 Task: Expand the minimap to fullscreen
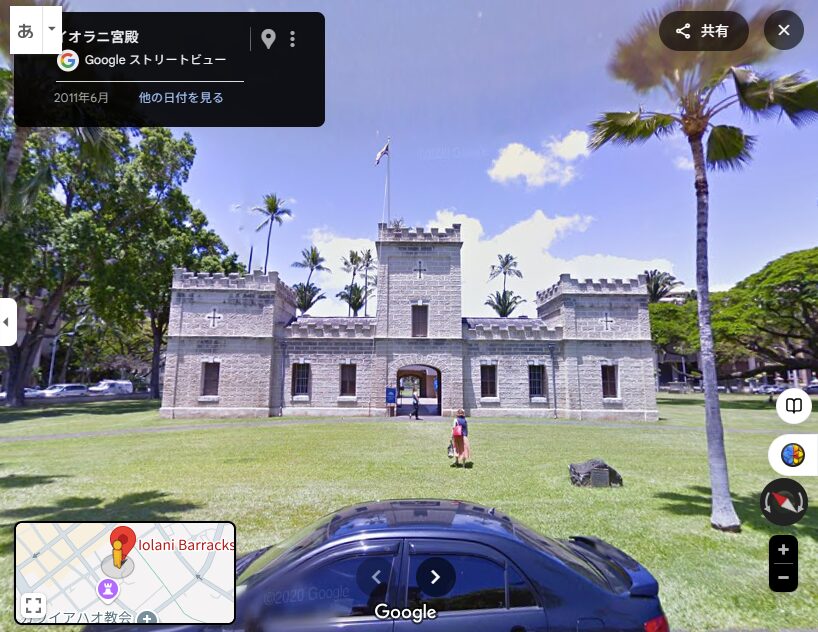(33, 605)
